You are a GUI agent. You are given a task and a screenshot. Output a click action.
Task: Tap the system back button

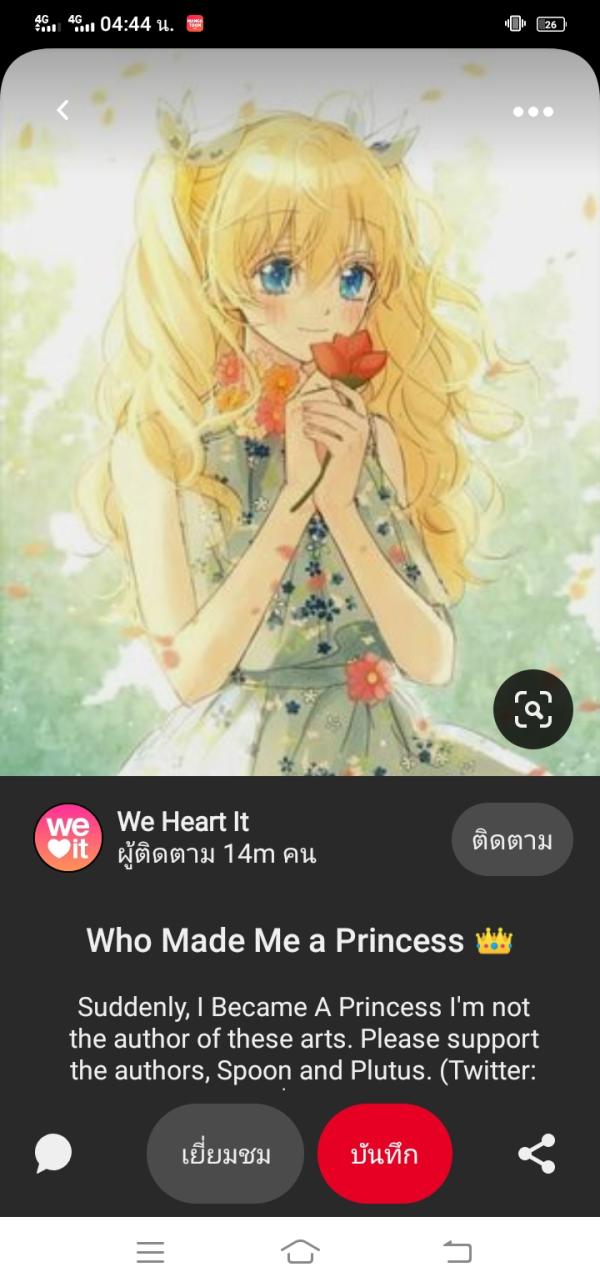[456, 1251]
